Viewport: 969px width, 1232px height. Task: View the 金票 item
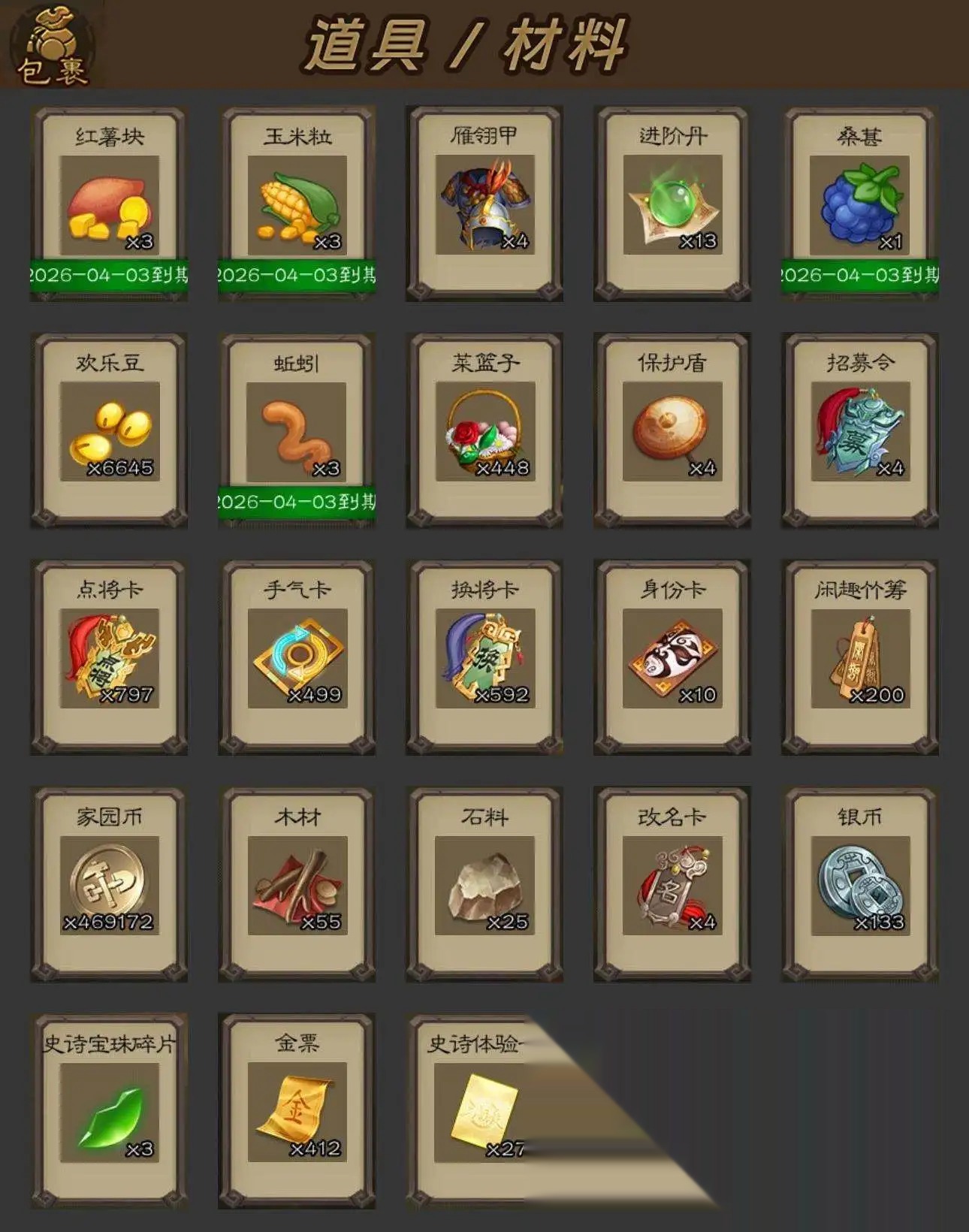click(297, 1112)
